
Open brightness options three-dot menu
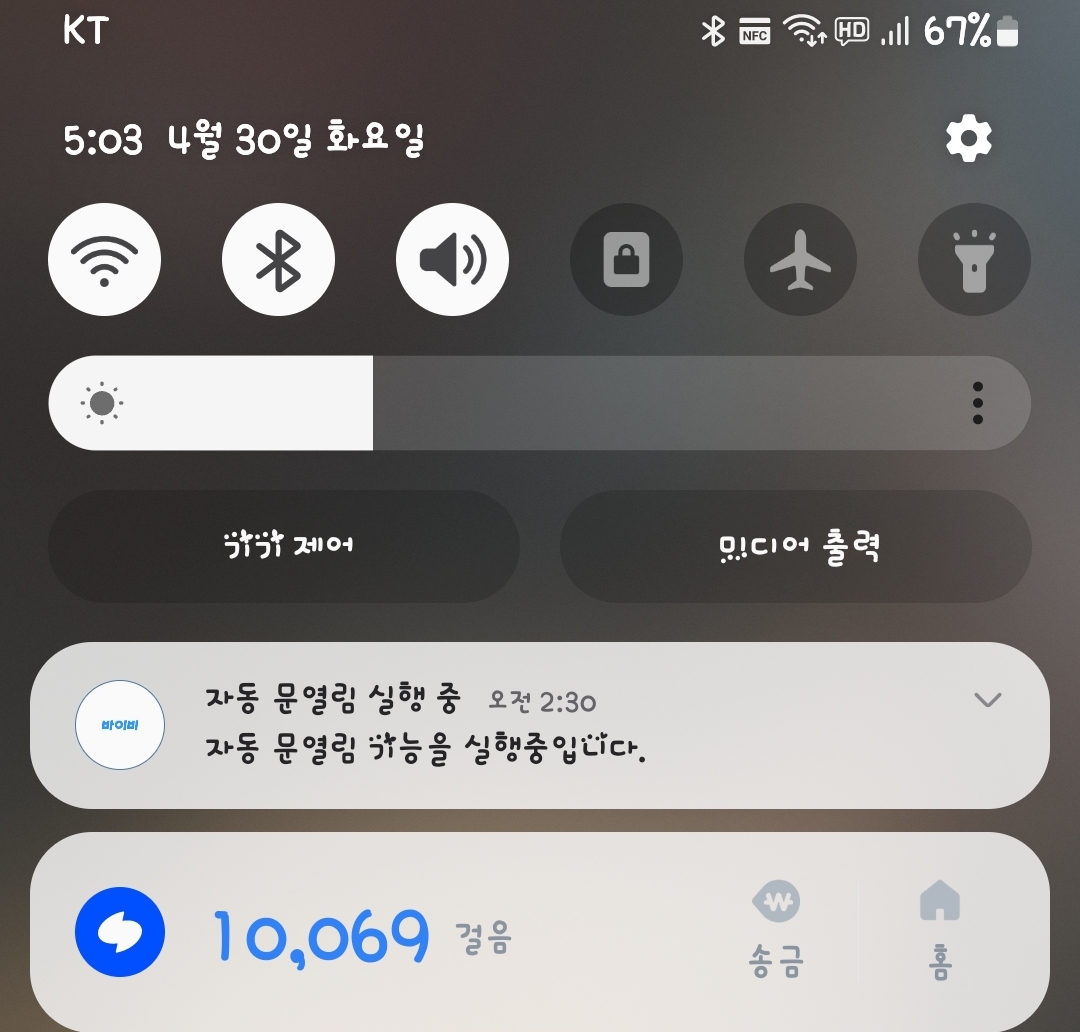[977, 403]
